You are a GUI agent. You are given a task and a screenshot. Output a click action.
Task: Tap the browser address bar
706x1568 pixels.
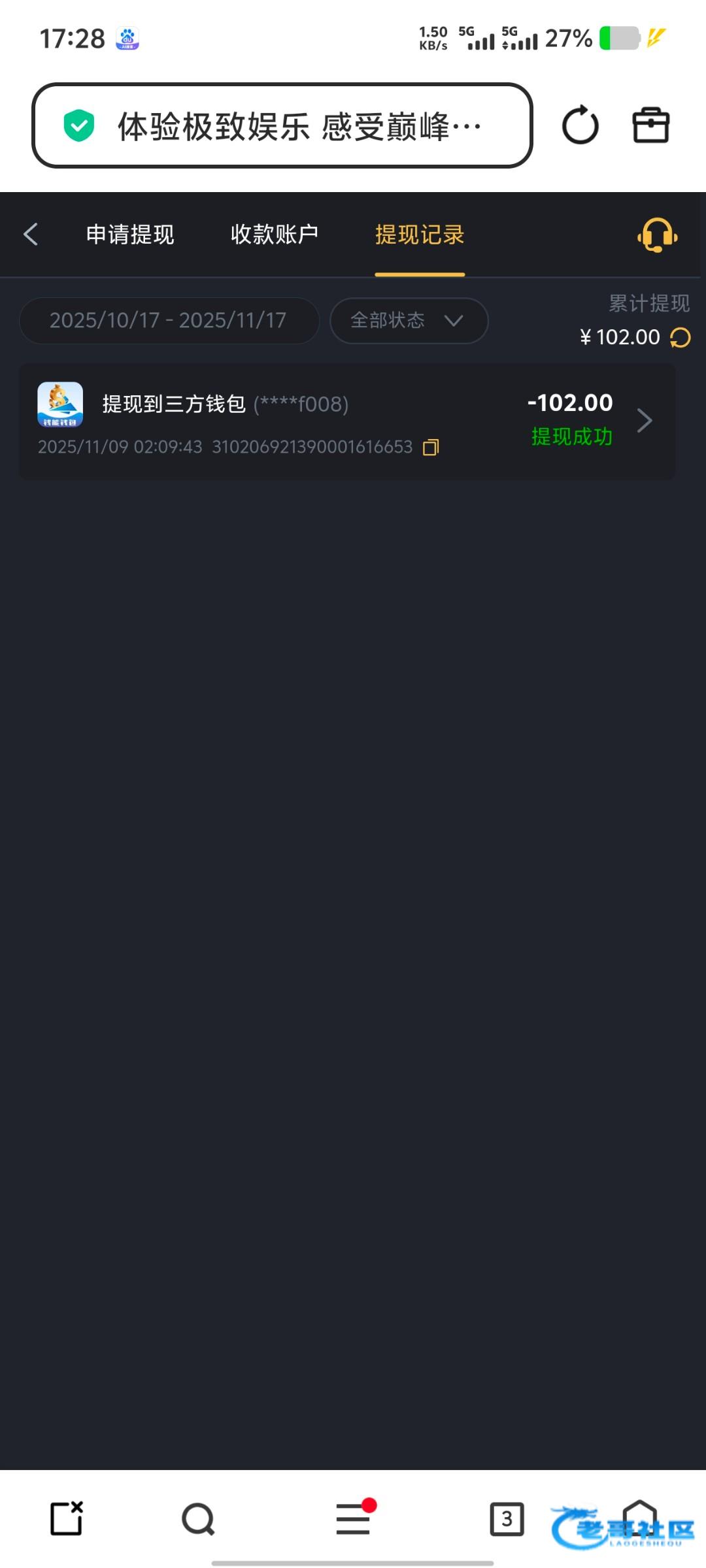coord(281,125)
